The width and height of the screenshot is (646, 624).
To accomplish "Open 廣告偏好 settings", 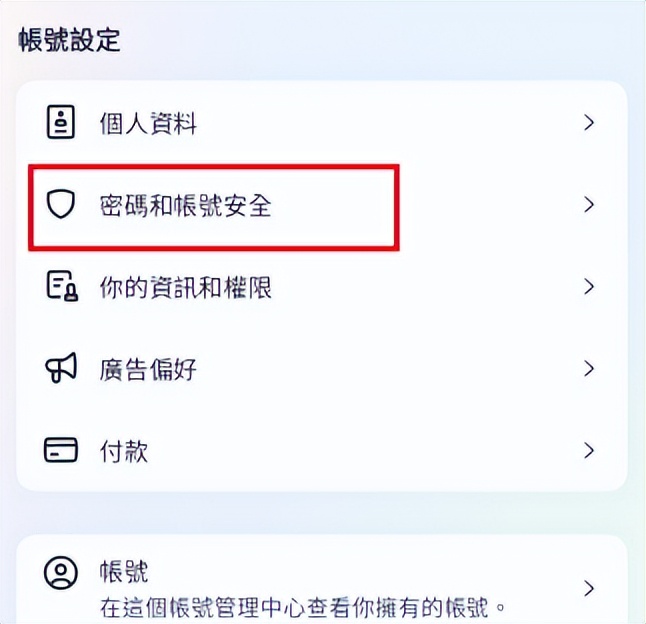I will [x=148, y=369].
